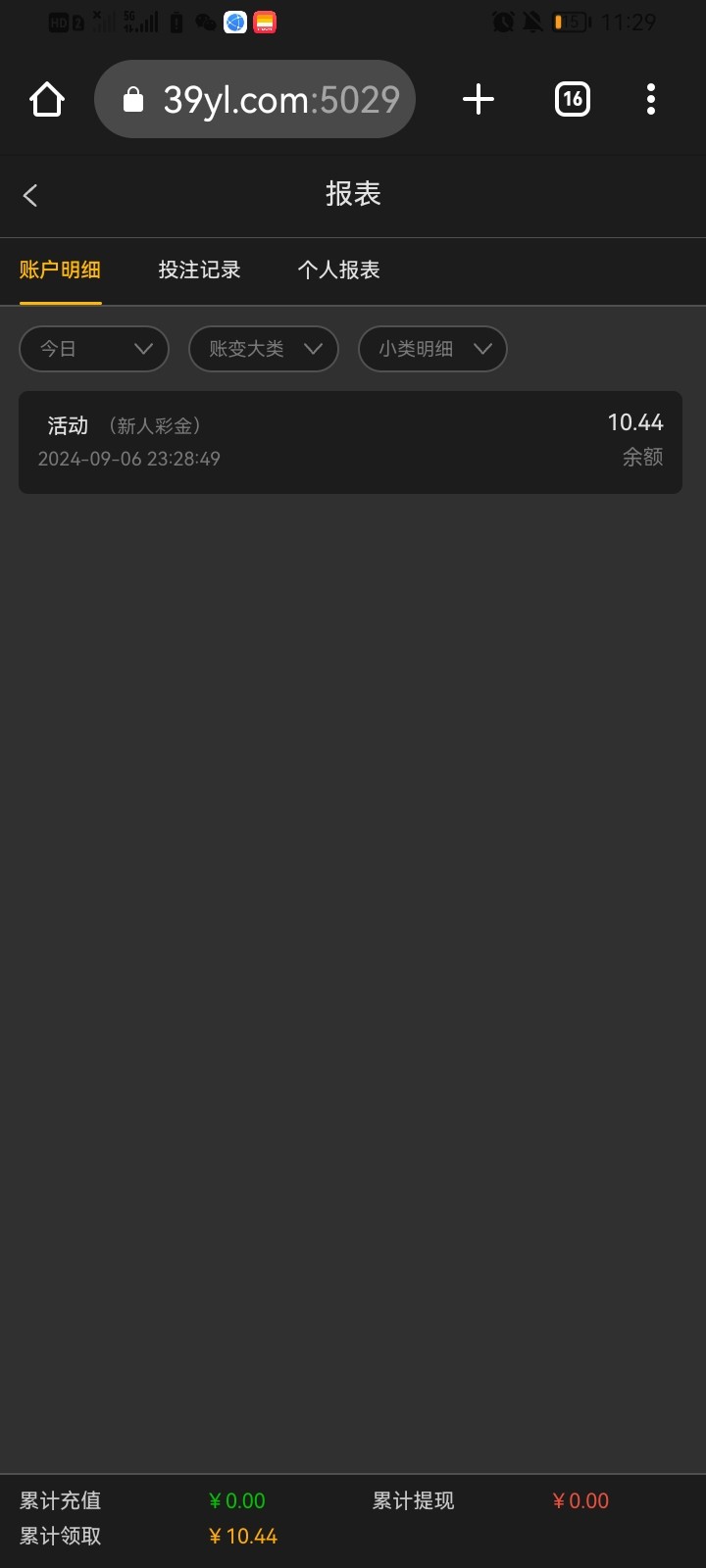Image resolution: width=706 pixels, height=1568 pixels.
Task: Select the 账户明细 tab
Action: point(60,270)
